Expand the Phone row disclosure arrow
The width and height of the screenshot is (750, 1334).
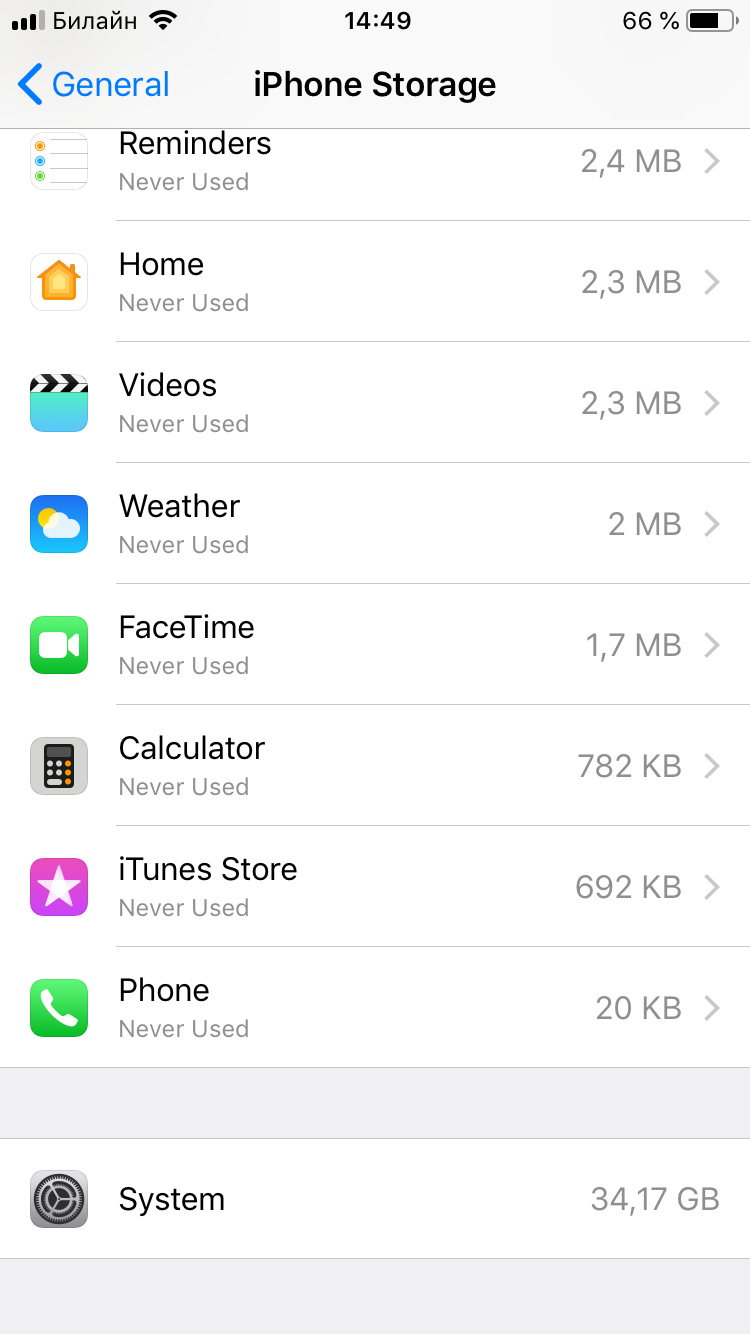pyautogui.click(x=713, y=1008)
